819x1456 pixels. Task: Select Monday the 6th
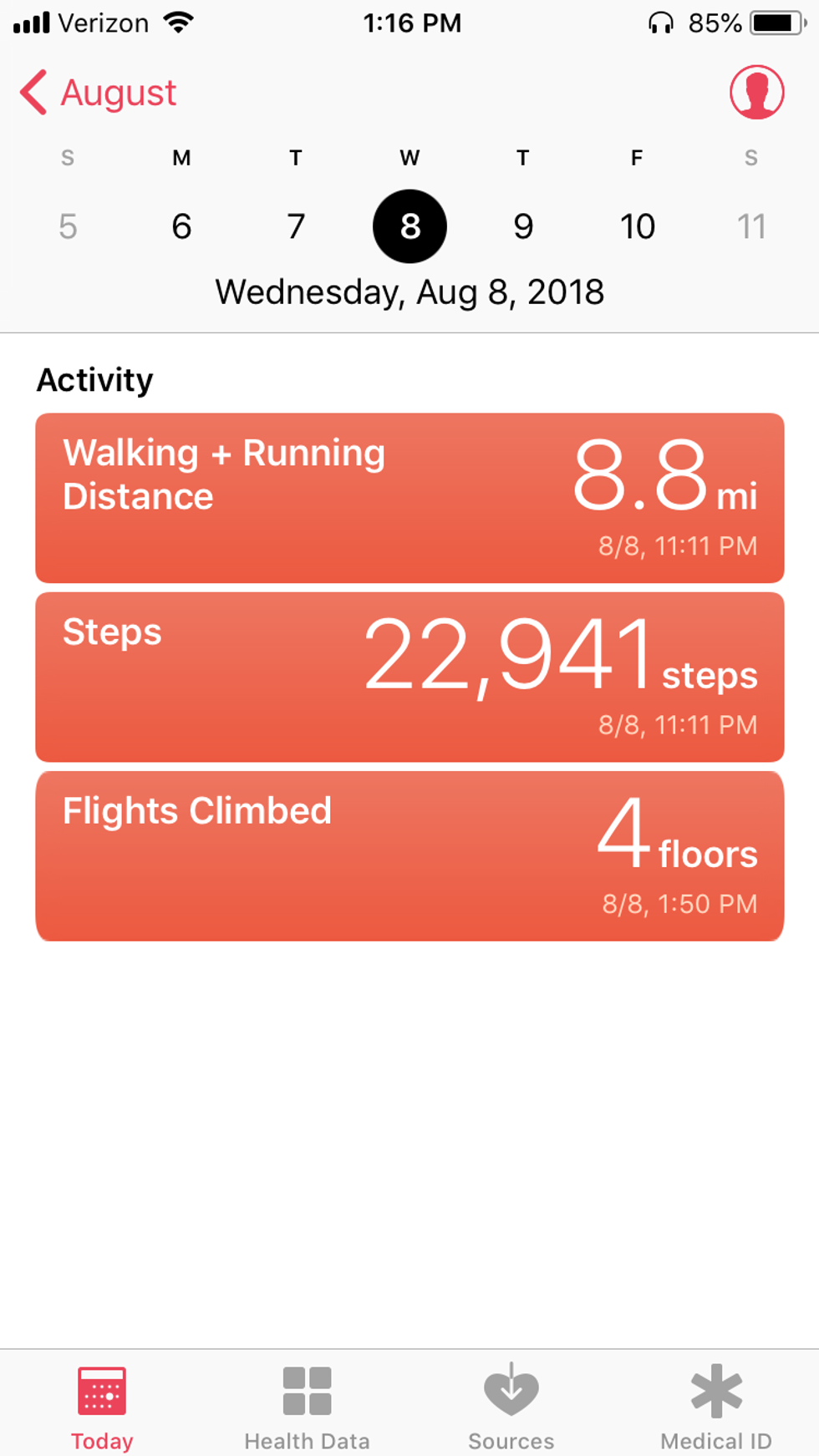(181, 226)
